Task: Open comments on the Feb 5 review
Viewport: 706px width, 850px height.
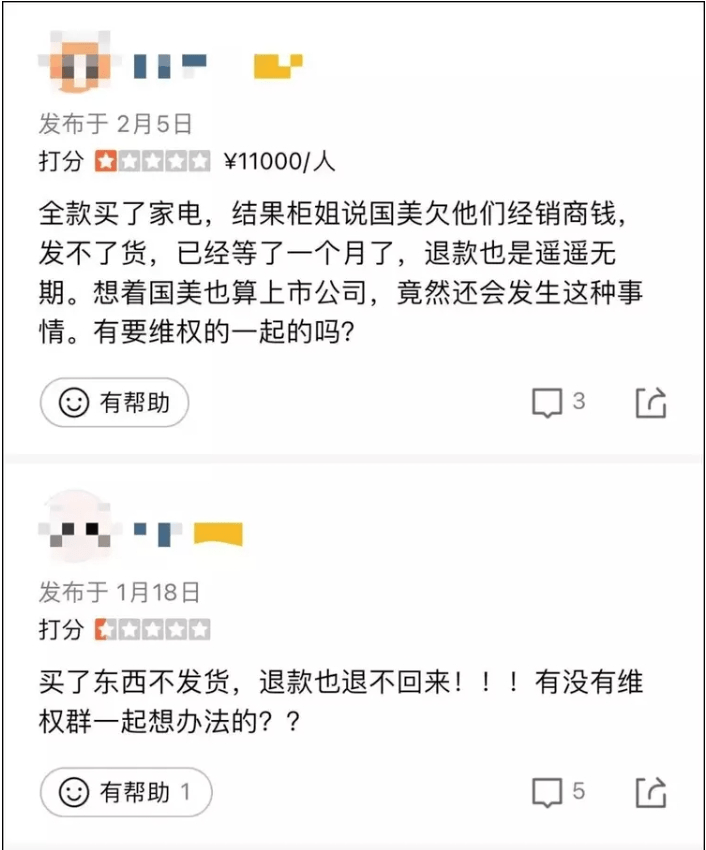Action: tap(557, 403)
